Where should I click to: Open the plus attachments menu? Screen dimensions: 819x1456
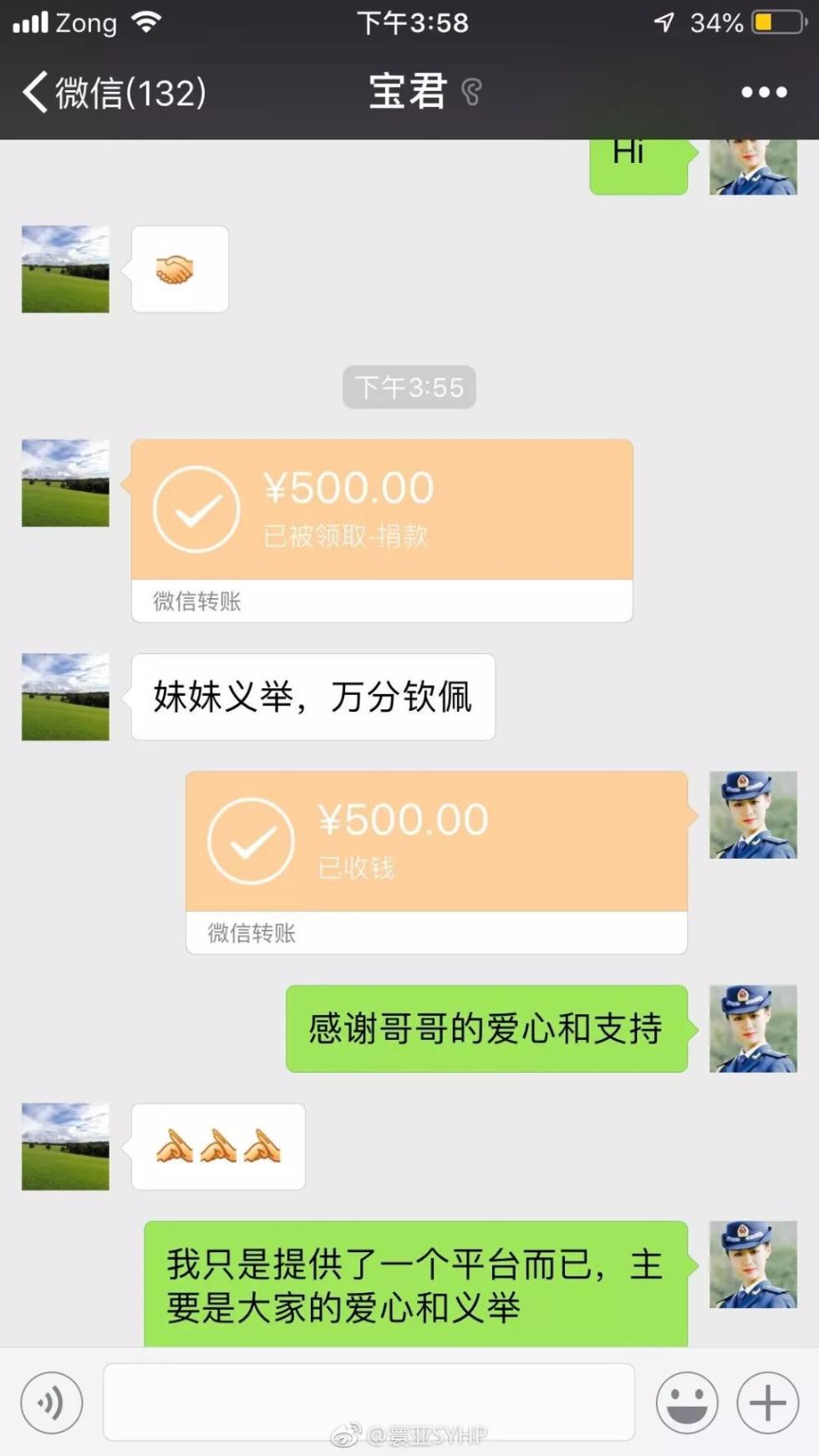click(x=767, y=1403)
